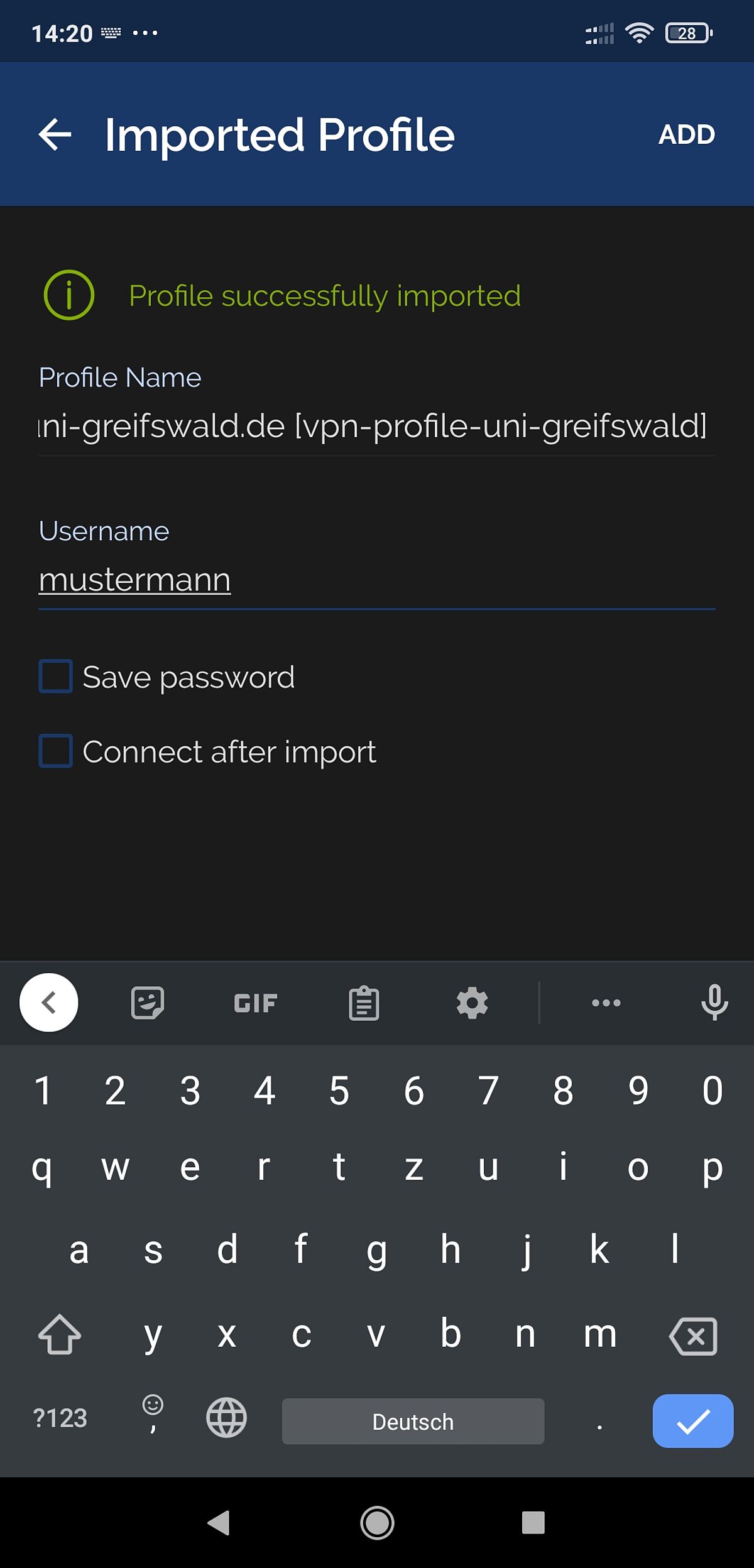Open keyboard settings gear

(472, 1003)
